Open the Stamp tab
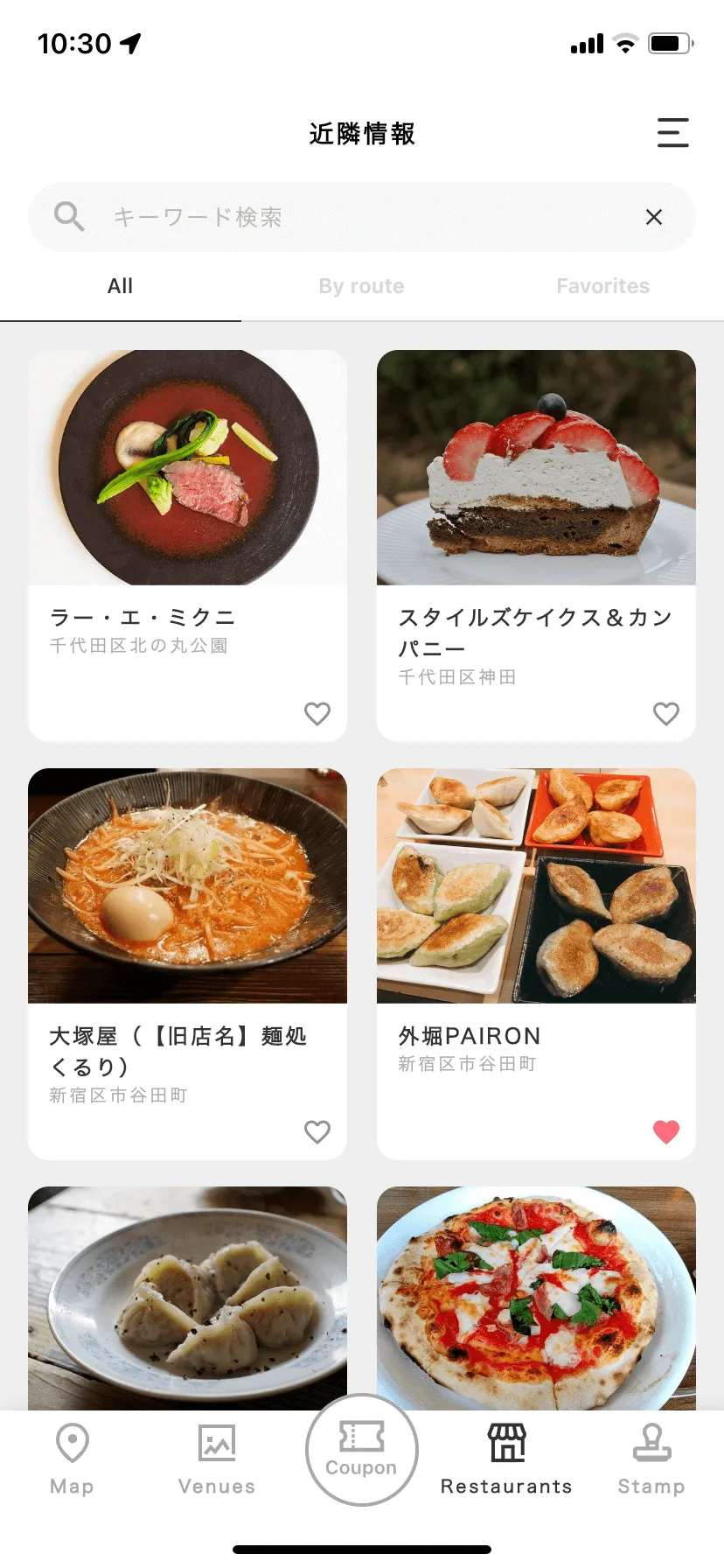The image size is (724, 1568). (651, 1459)
